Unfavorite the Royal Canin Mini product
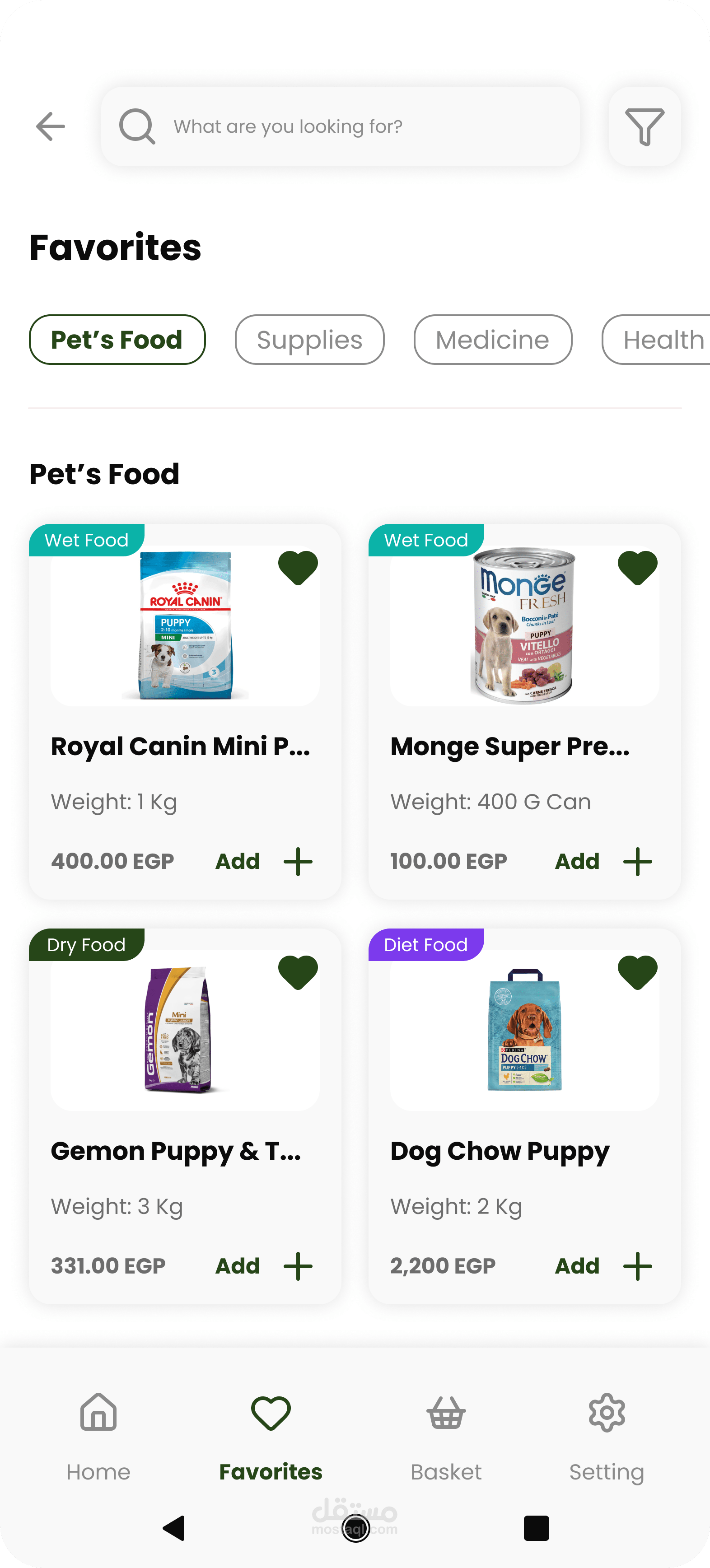 (x=298, y=567)
